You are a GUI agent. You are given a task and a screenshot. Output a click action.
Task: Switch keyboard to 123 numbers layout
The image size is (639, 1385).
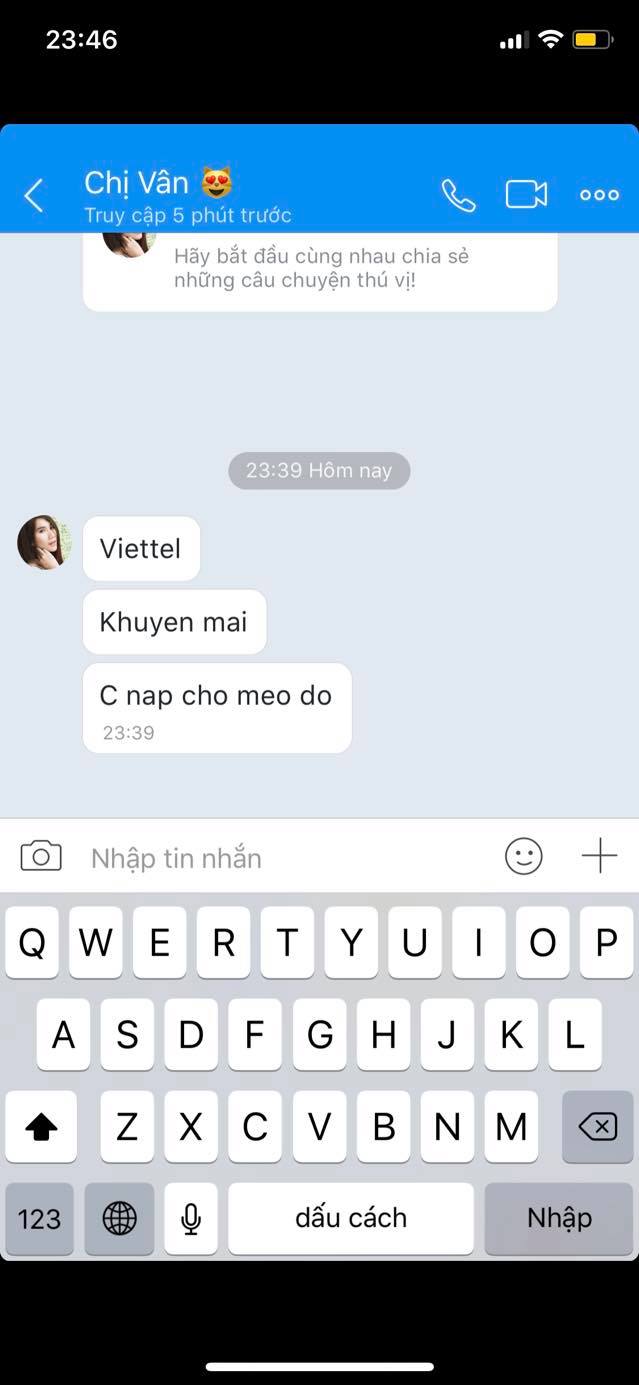pyautogui.click(x=39, y=1218)
